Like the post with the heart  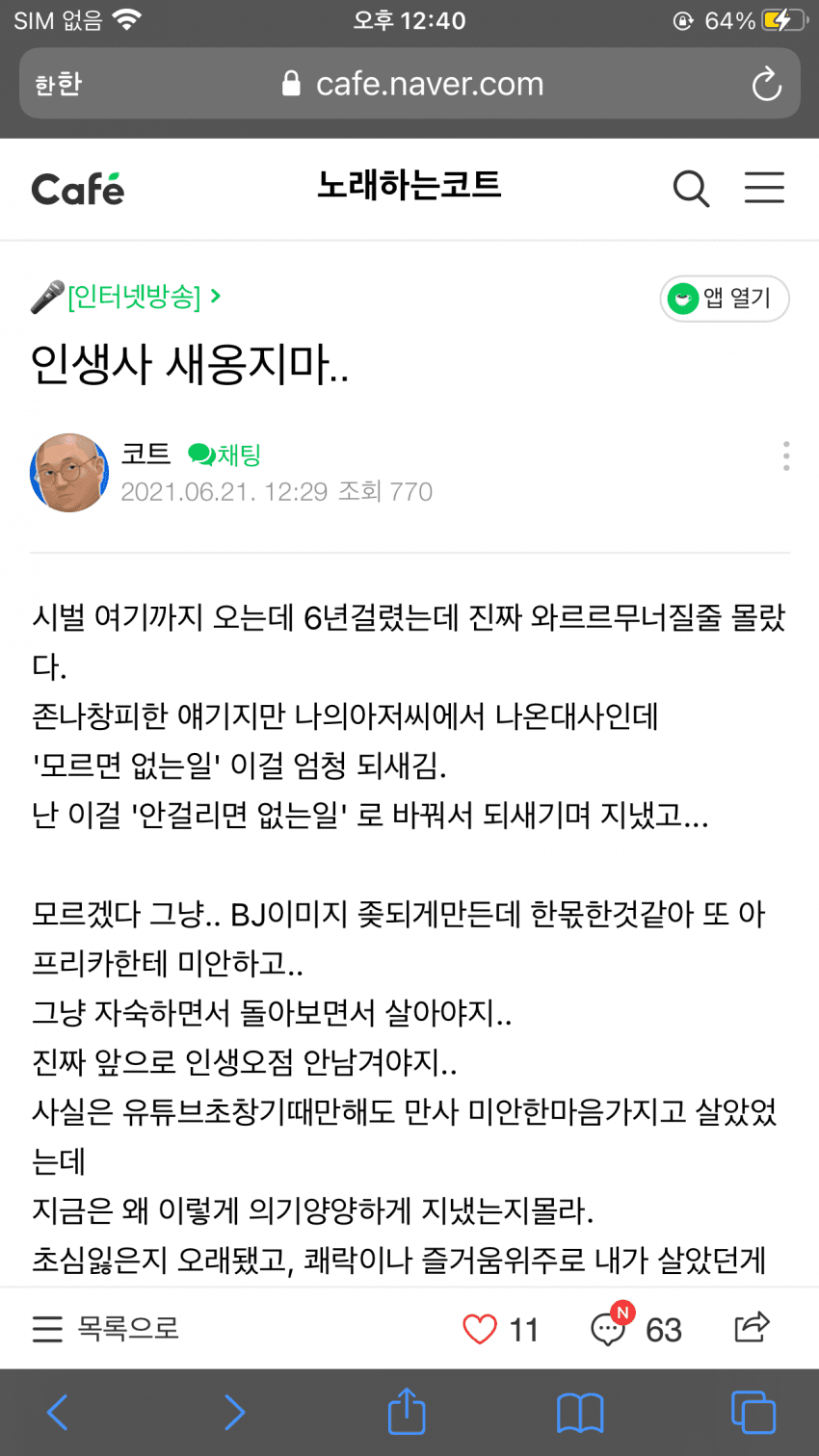(480, 1329)
